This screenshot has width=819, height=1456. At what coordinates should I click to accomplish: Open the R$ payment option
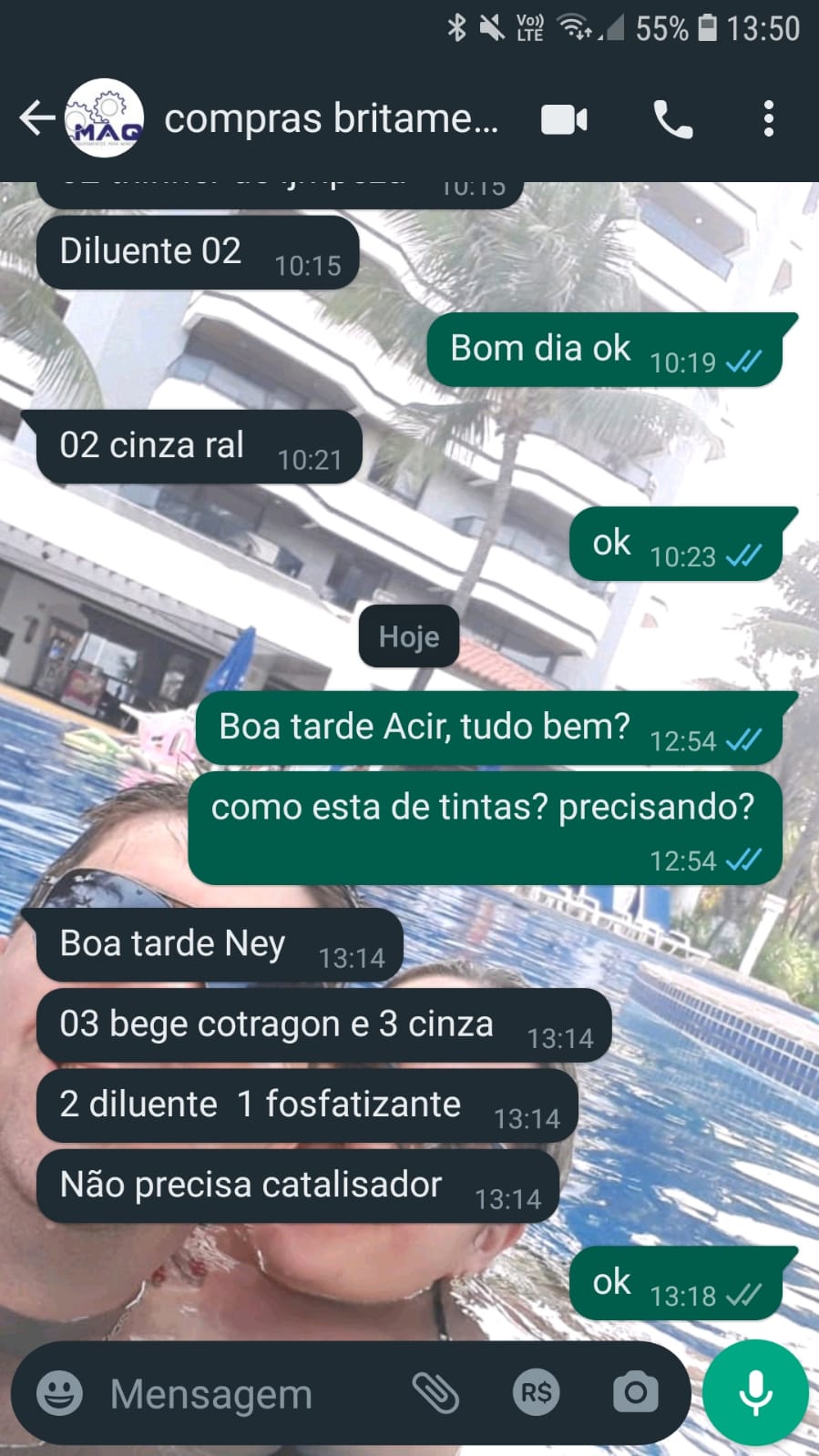(x=536, y=1393)
